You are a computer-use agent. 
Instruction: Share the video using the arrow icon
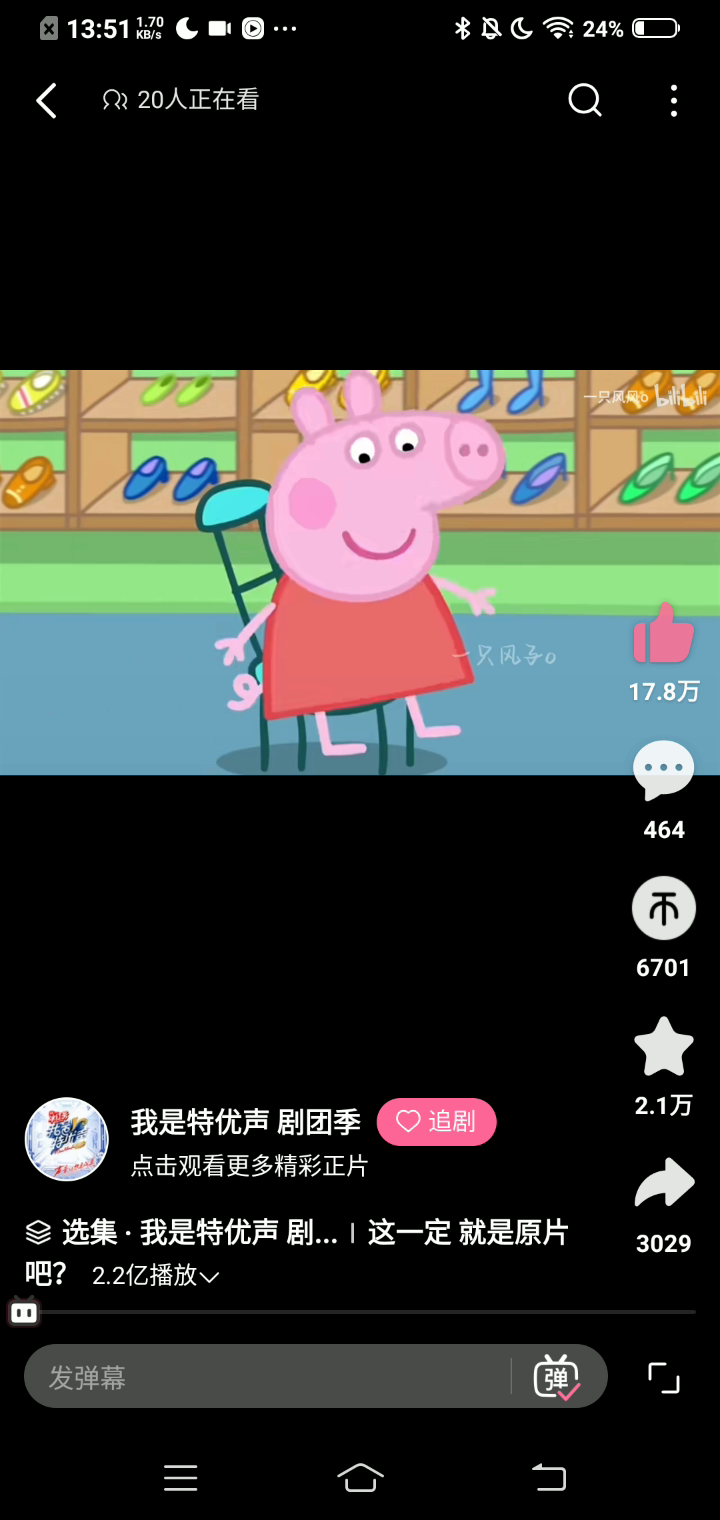(664, 1184)
